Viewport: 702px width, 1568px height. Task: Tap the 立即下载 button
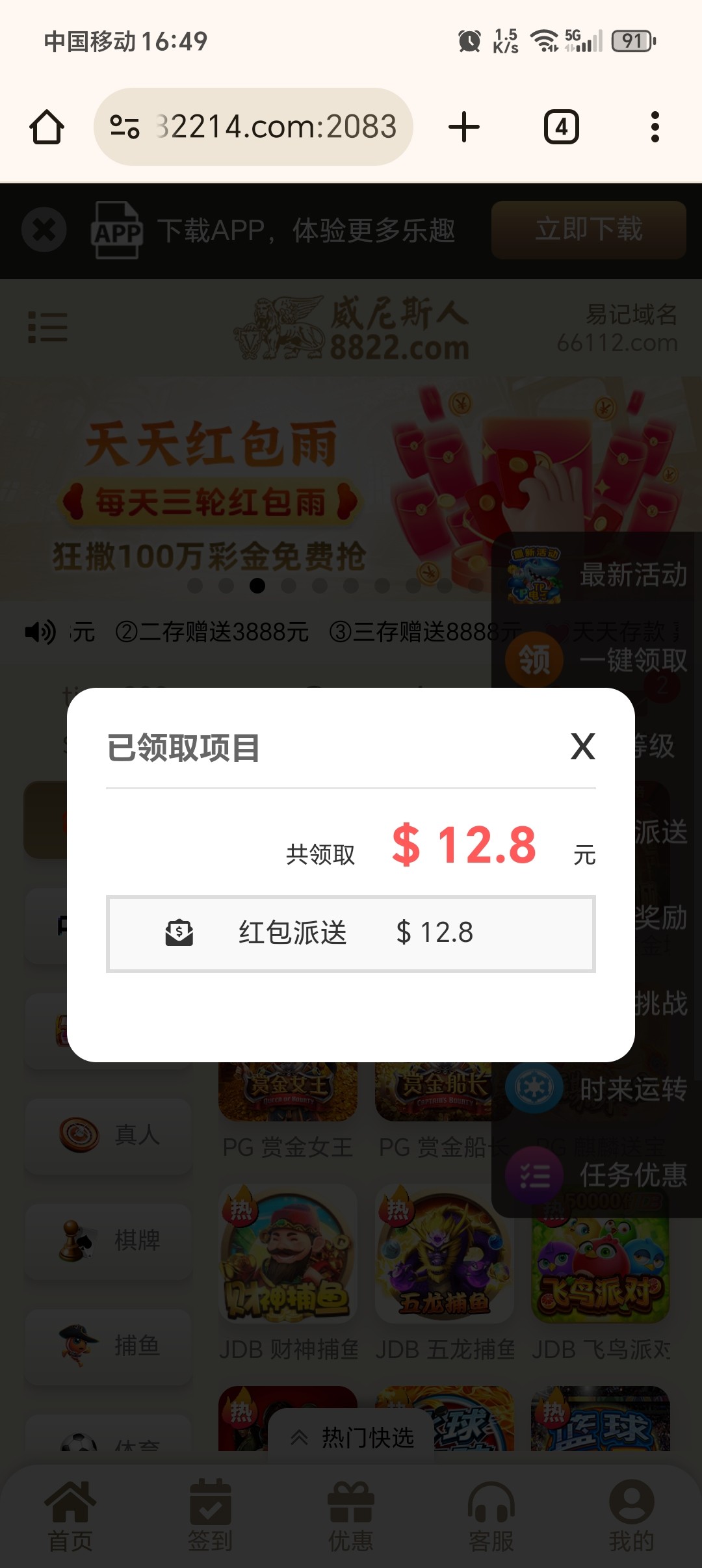588,230
